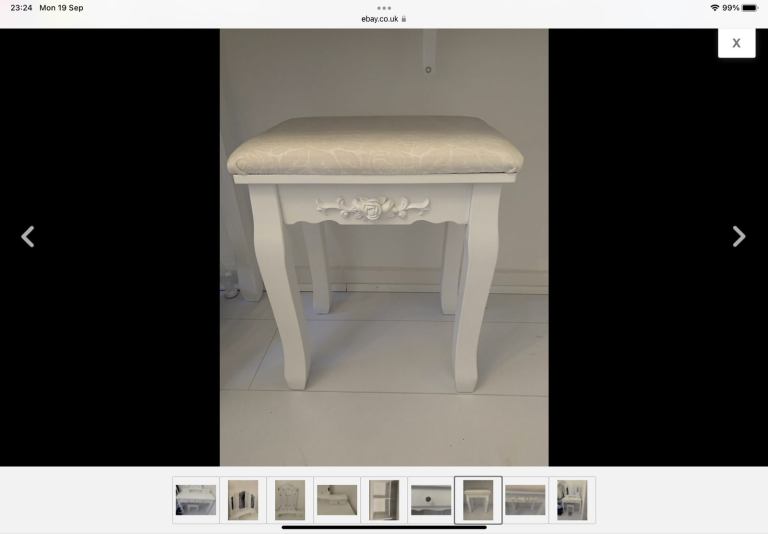View the currently highlighted stool thumbnail

(478, 500)
